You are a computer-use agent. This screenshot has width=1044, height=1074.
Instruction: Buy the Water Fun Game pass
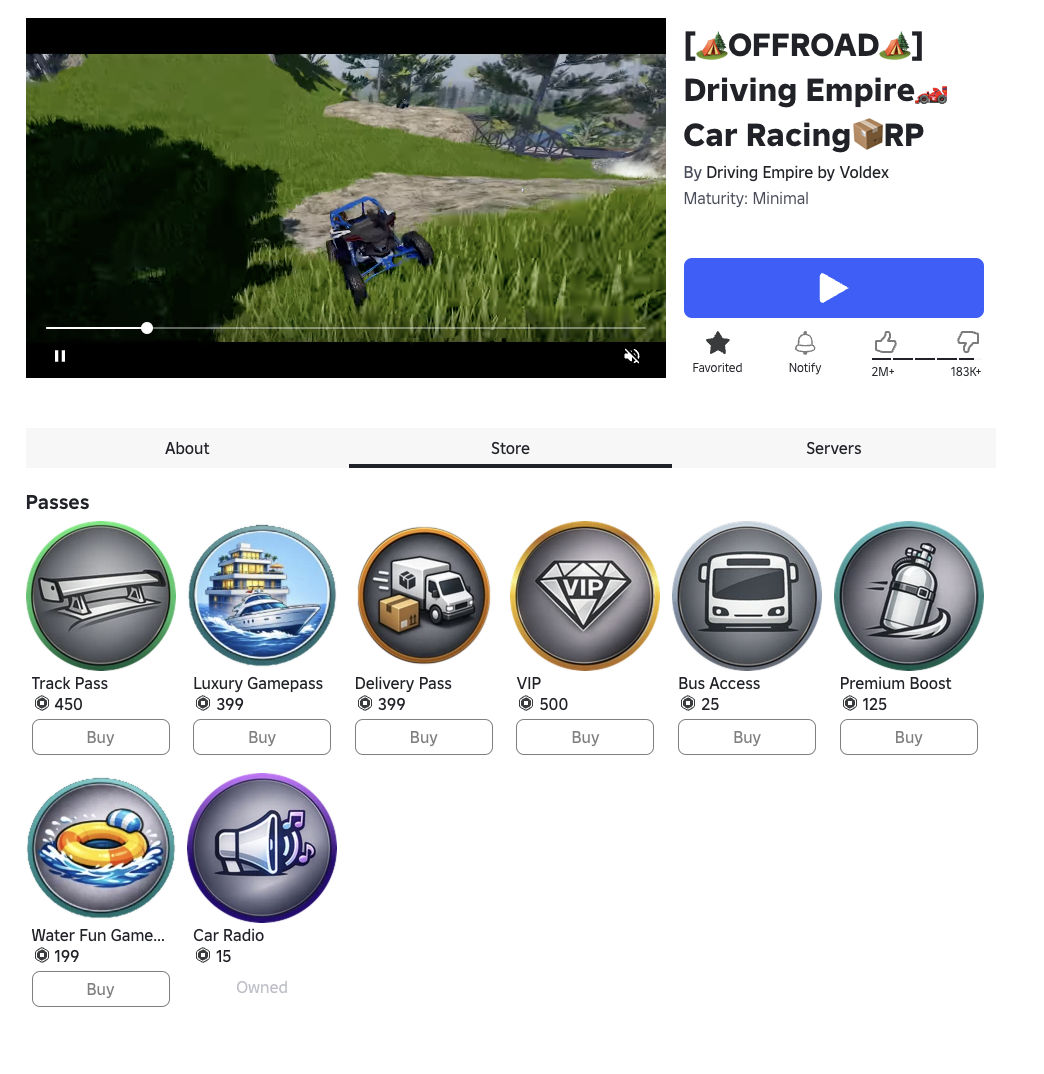(x=101, y=989)
